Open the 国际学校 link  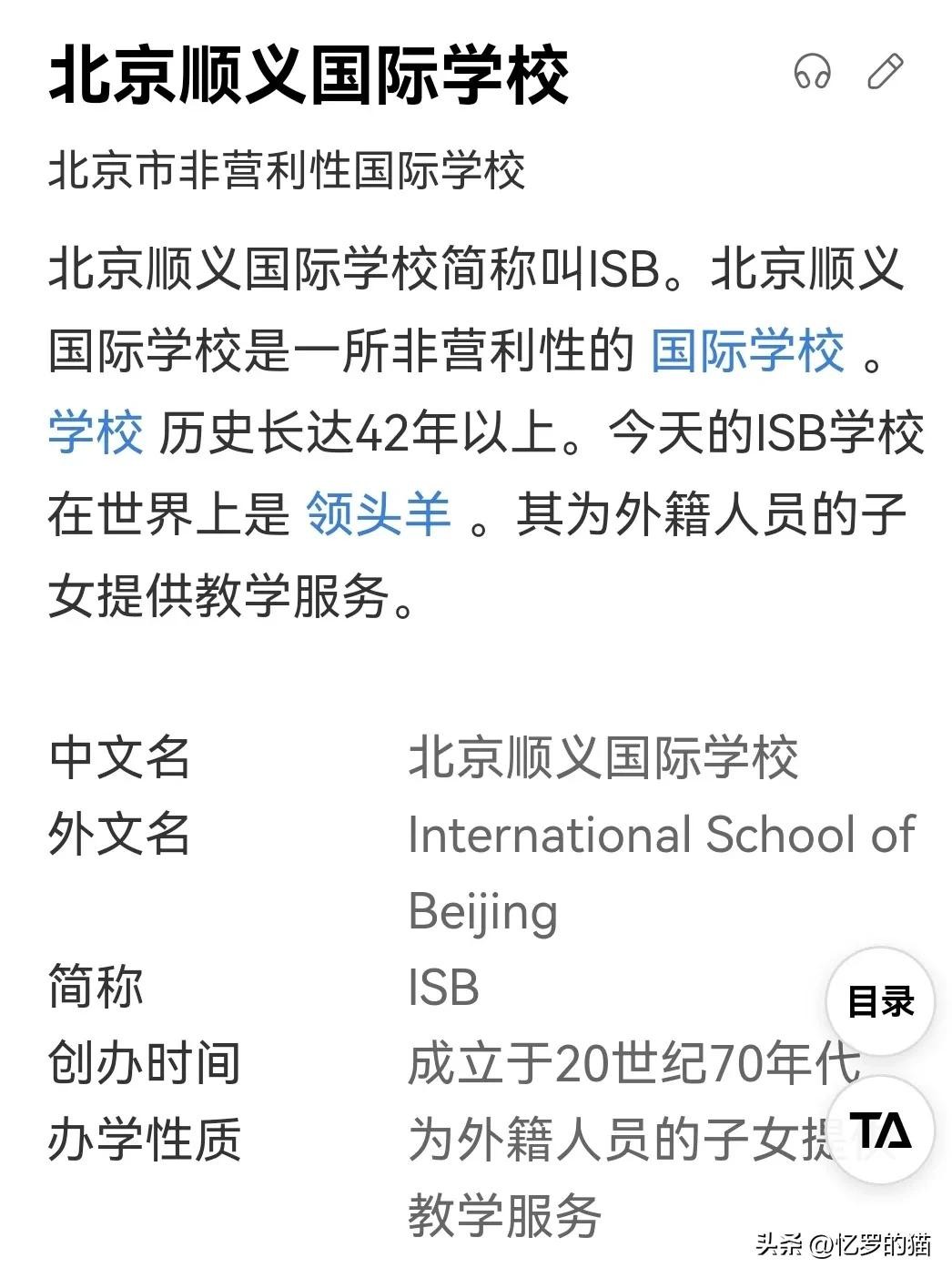[x=747, y=350]
